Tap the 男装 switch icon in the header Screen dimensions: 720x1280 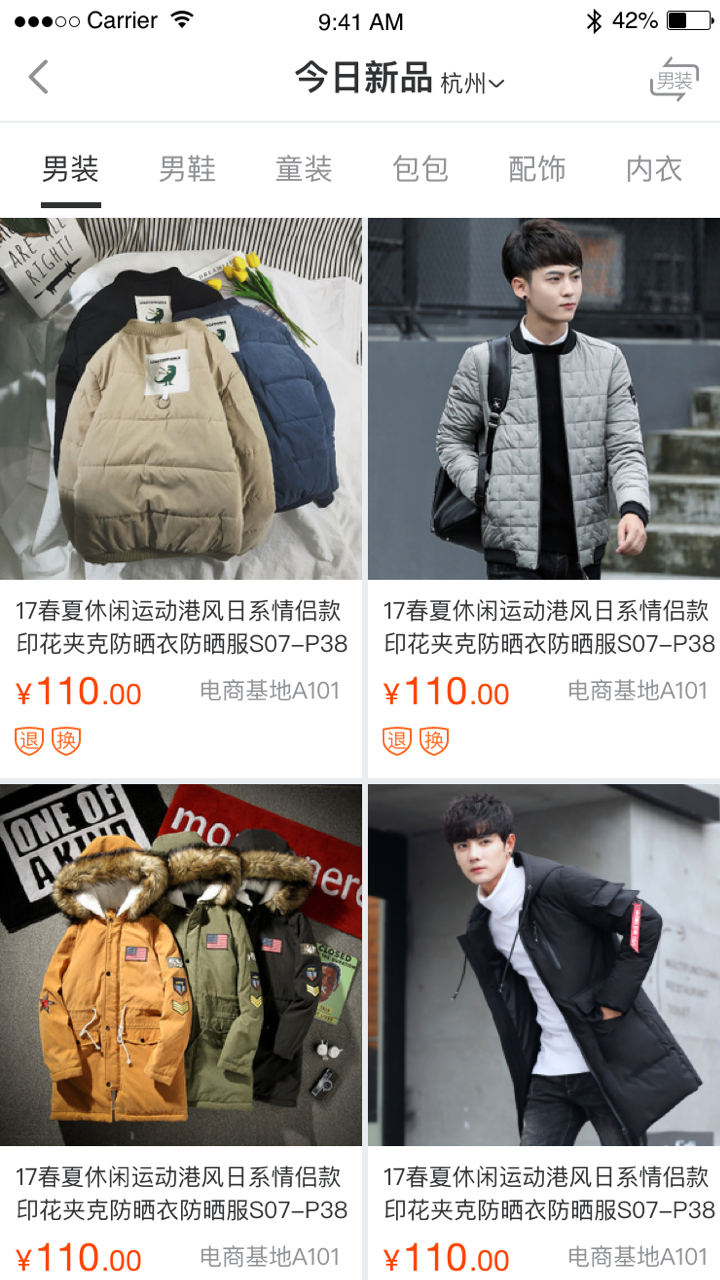[x=674, y=79]
